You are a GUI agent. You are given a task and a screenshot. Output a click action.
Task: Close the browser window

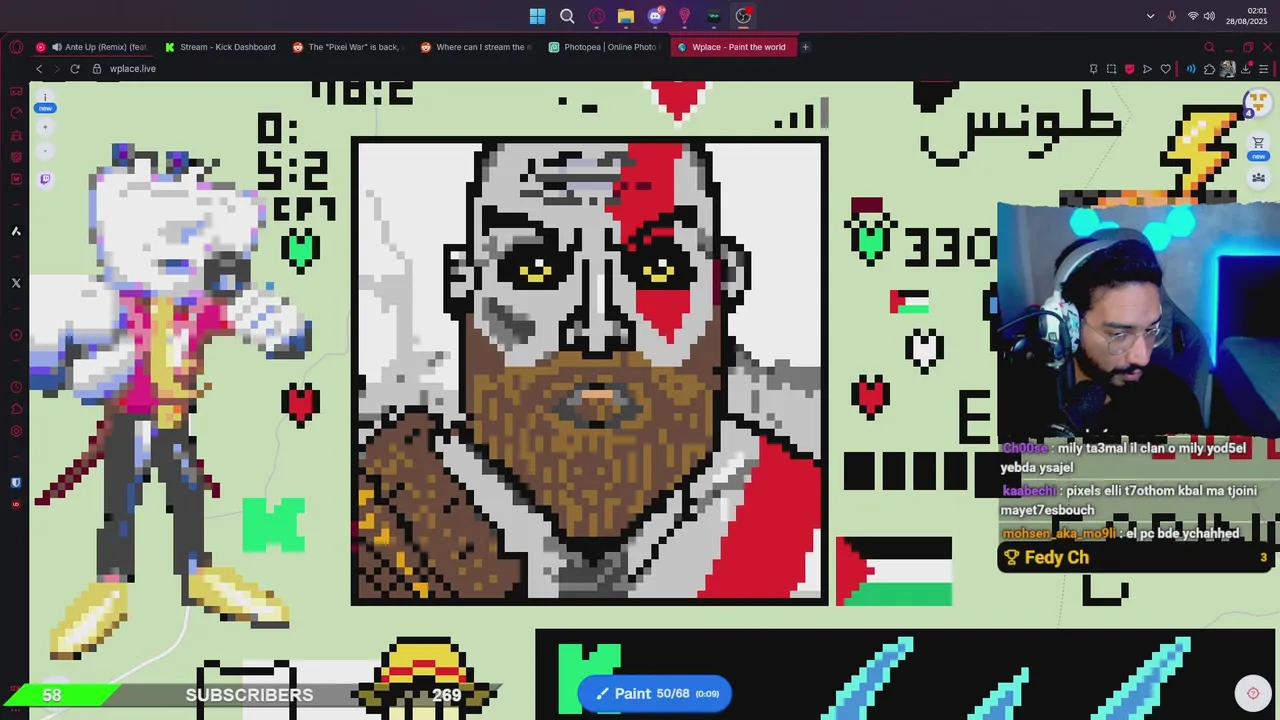(x=1268, y=47)
